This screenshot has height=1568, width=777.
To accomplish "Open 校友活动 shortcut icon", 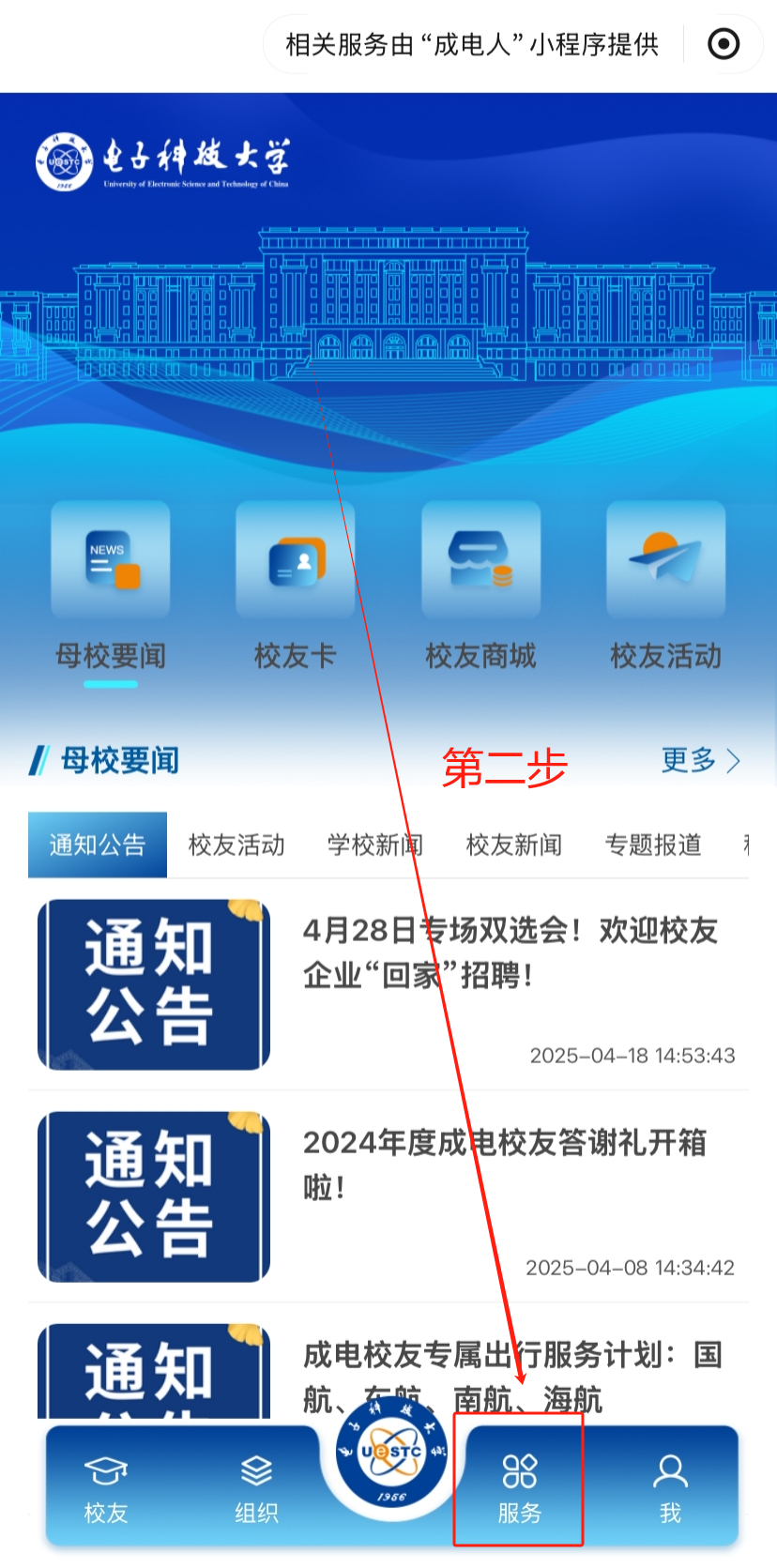I will click(665, 559).
